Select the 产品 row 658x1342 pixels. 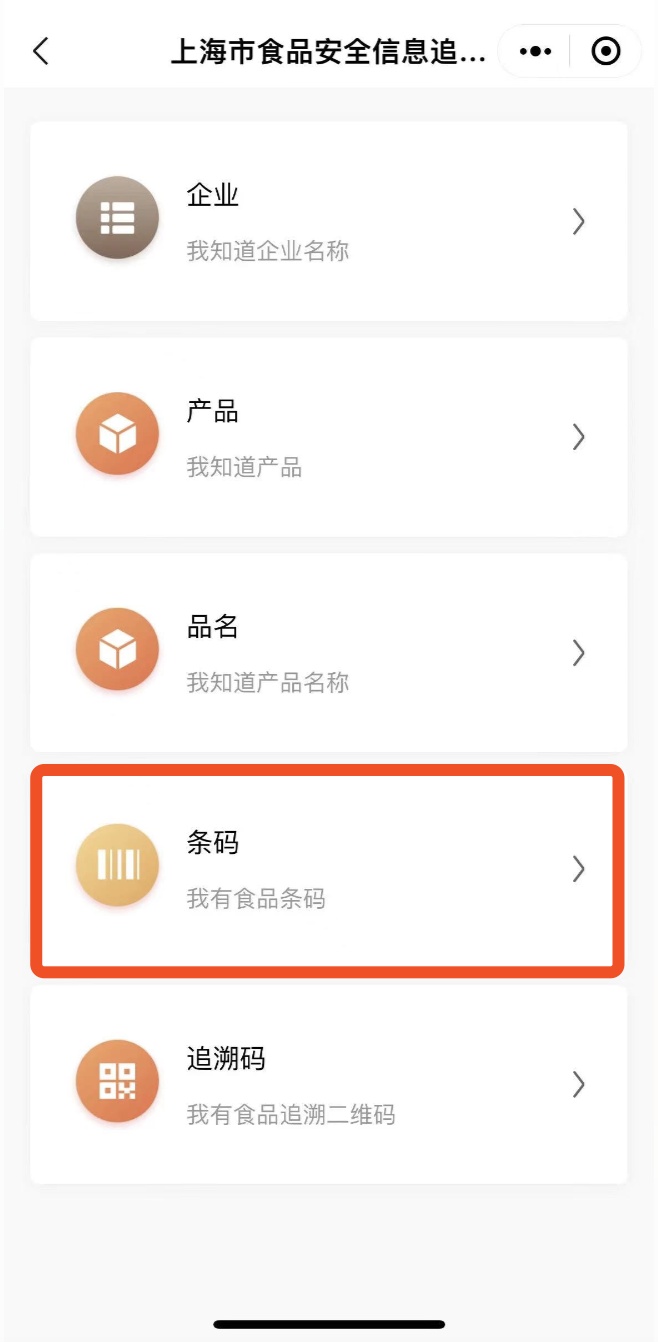click(329, 437)
